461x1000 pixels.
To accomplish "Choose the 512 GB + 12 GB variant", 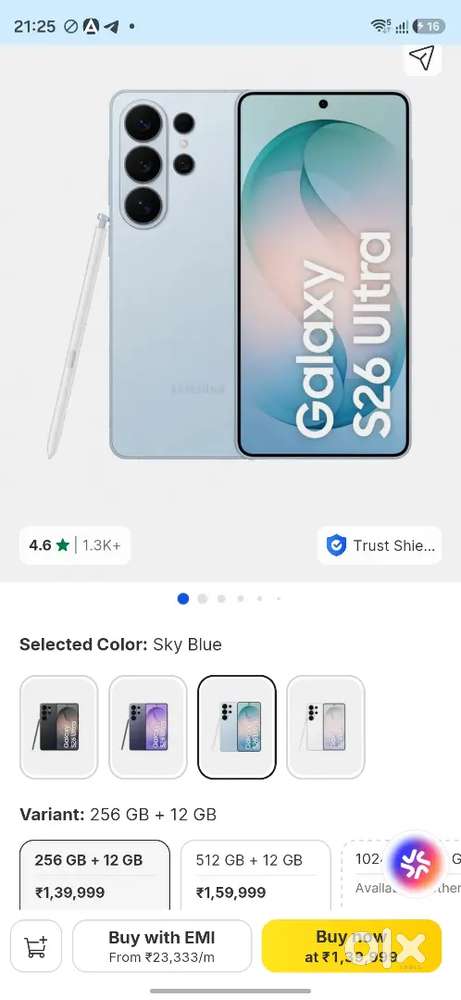I will 256,875.
